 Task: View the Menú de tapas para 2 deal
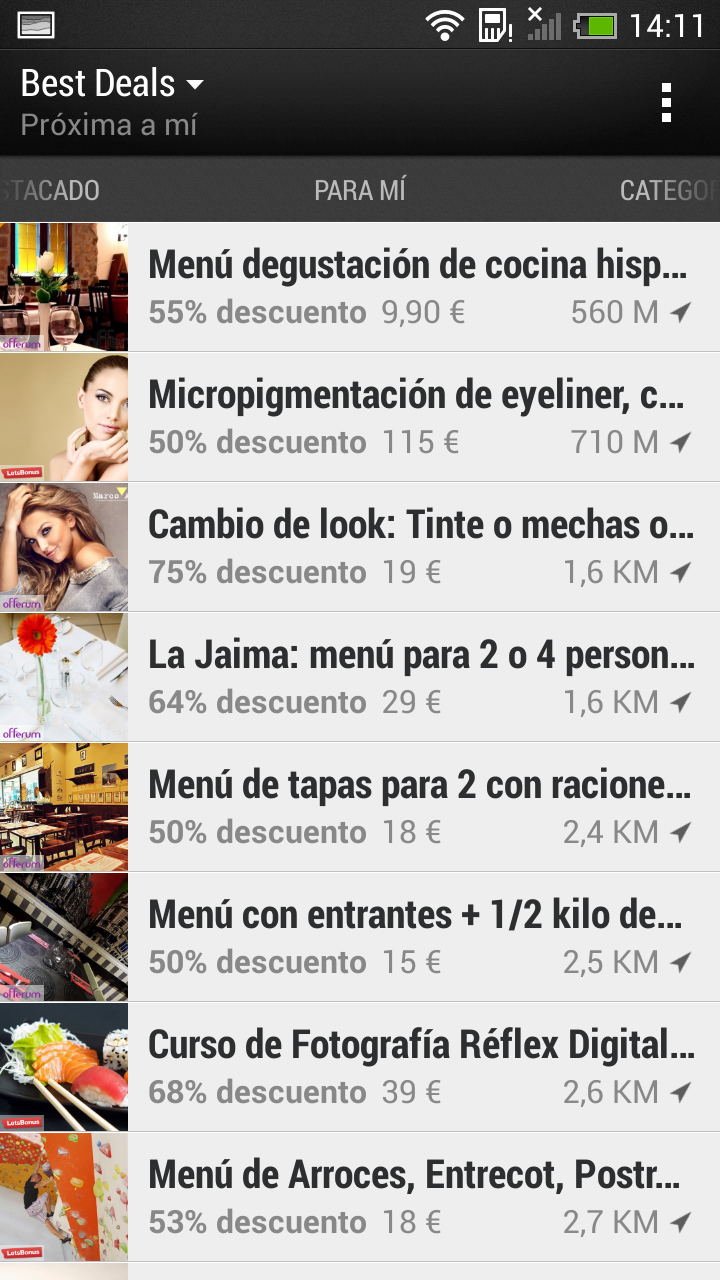[x=418, y=807]
